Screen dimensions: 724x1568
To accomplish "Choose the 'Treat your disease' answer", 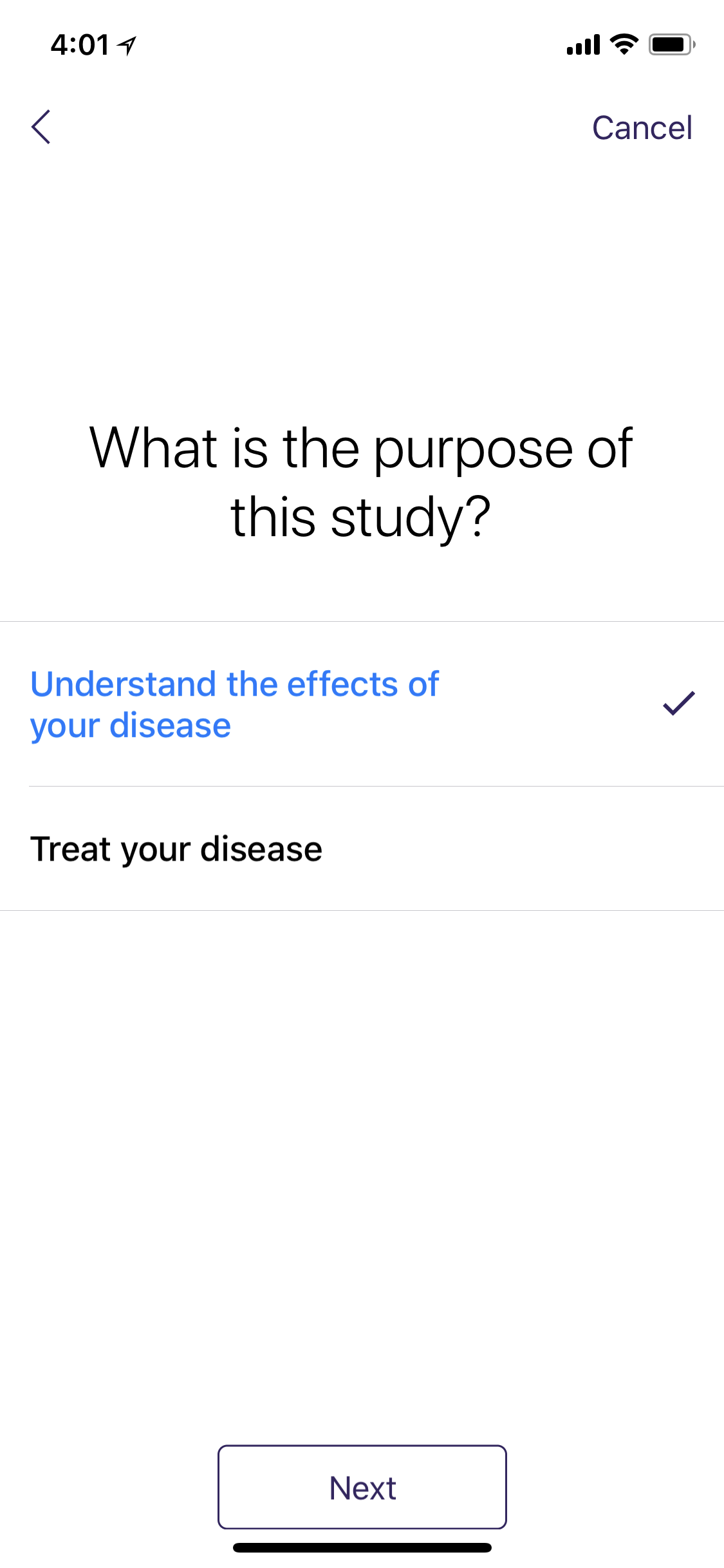I will pyautogui.click(x=176, y=848).
